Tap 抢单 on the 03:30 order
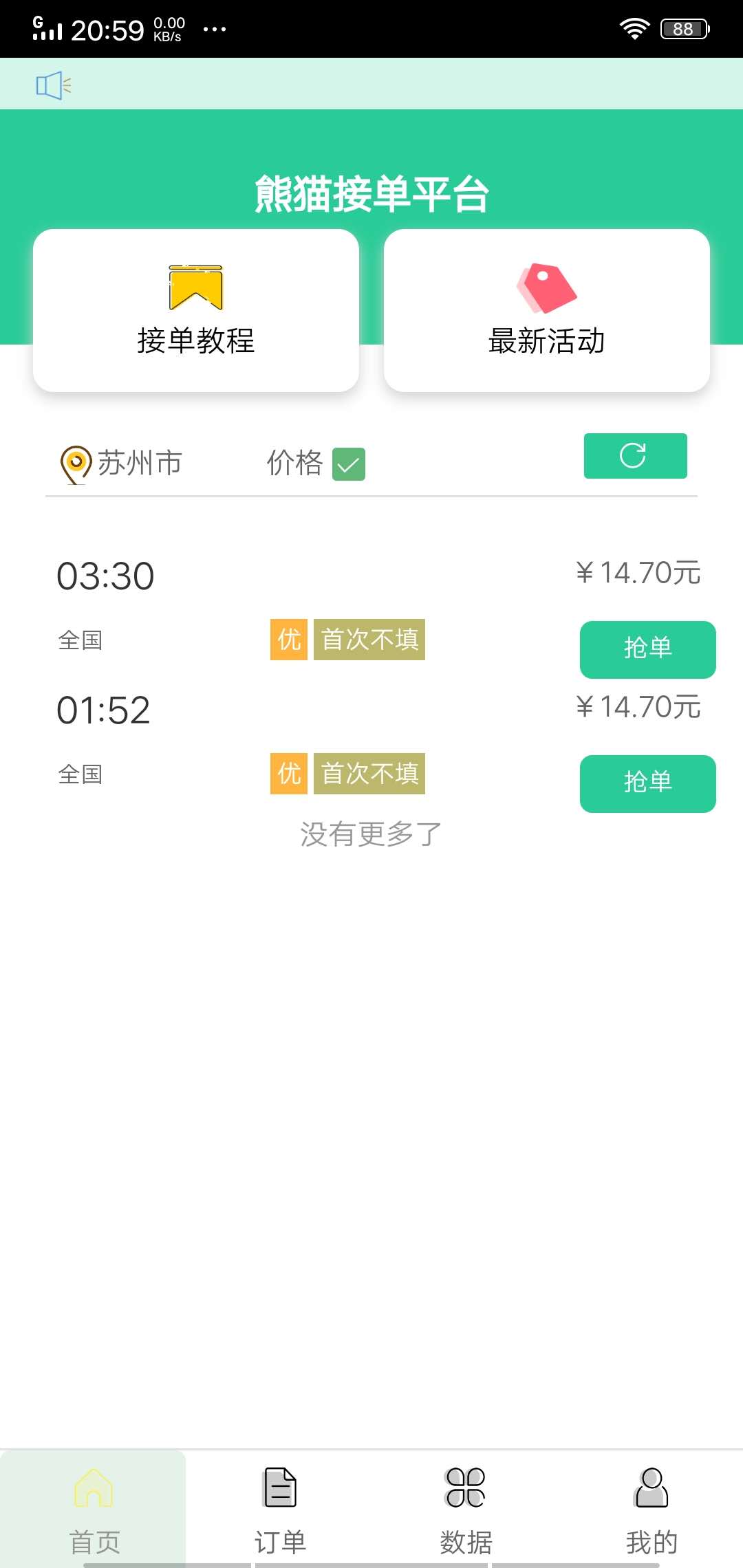Screen dimensions: 743x1568 [647, 649]
